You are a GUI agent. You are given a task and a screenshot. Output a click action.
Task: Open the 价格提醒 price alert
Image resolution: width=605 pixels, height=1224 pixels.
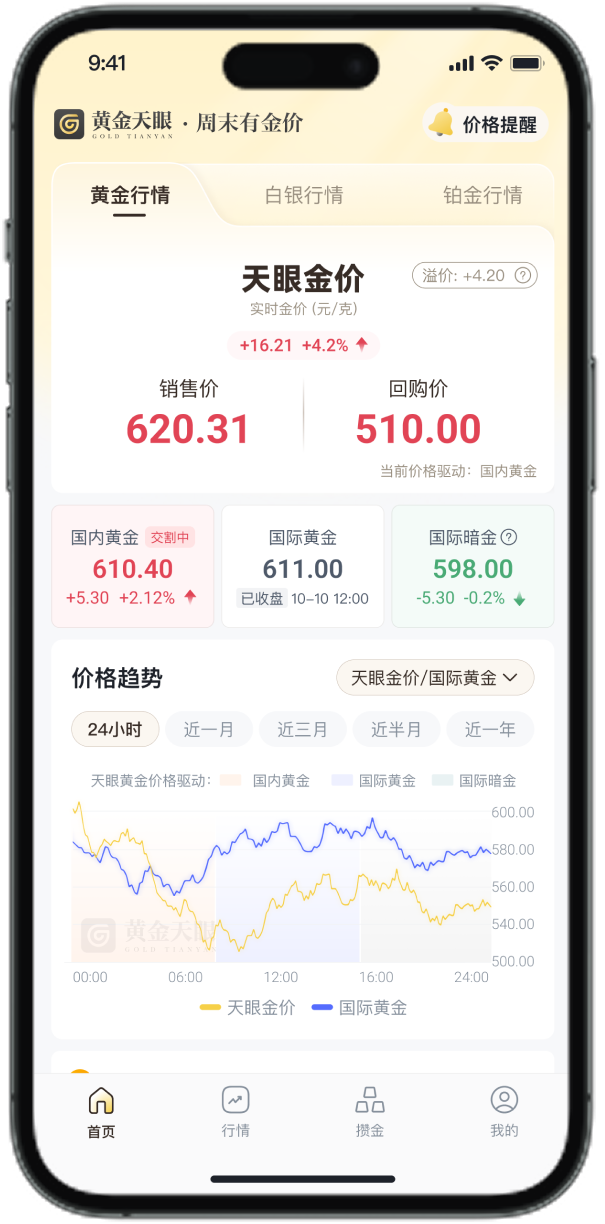click(485, 124)
